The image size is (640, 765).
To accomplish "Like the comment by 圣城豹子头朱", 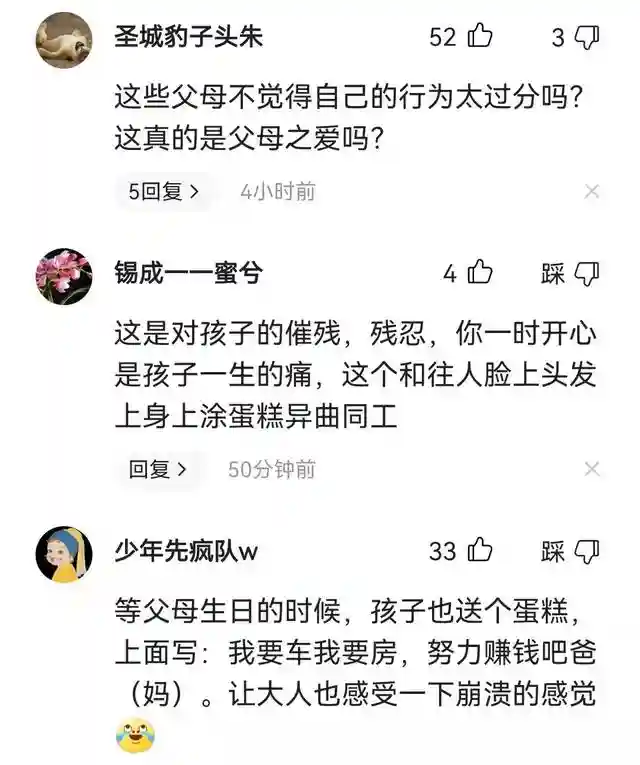I will coord(480,36).
